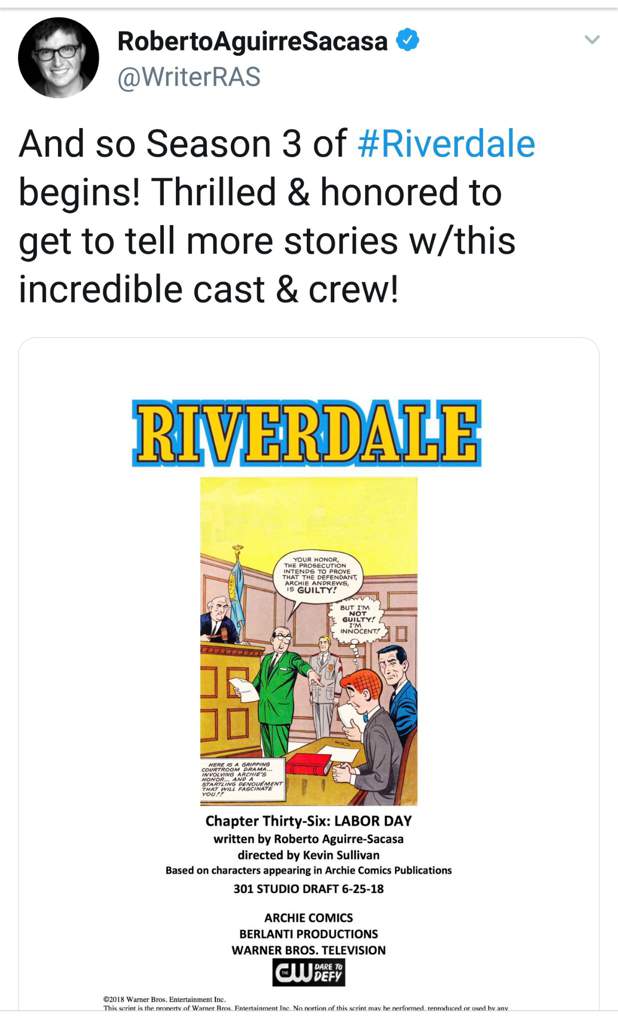View the @WriterRAS profile handle

click(189, 77)
